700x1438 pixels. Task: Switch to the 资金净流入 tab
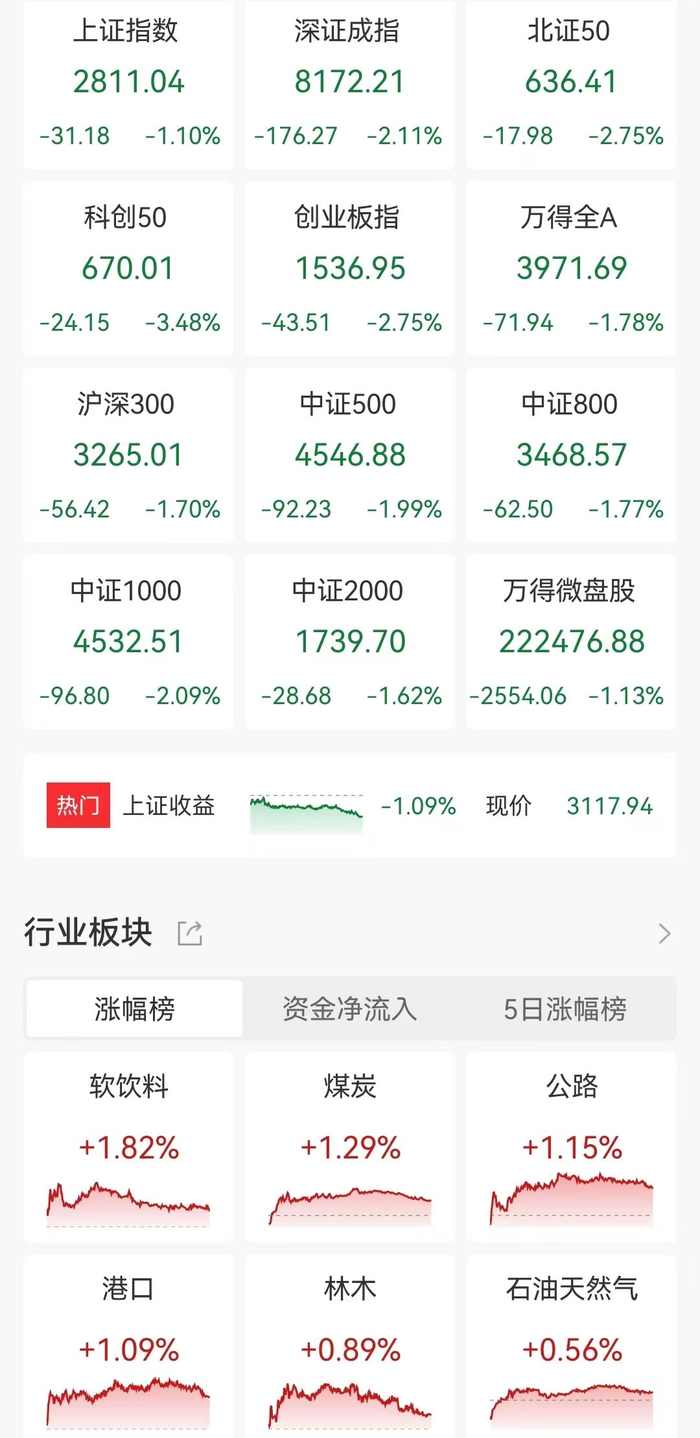tap(349, 1009)
